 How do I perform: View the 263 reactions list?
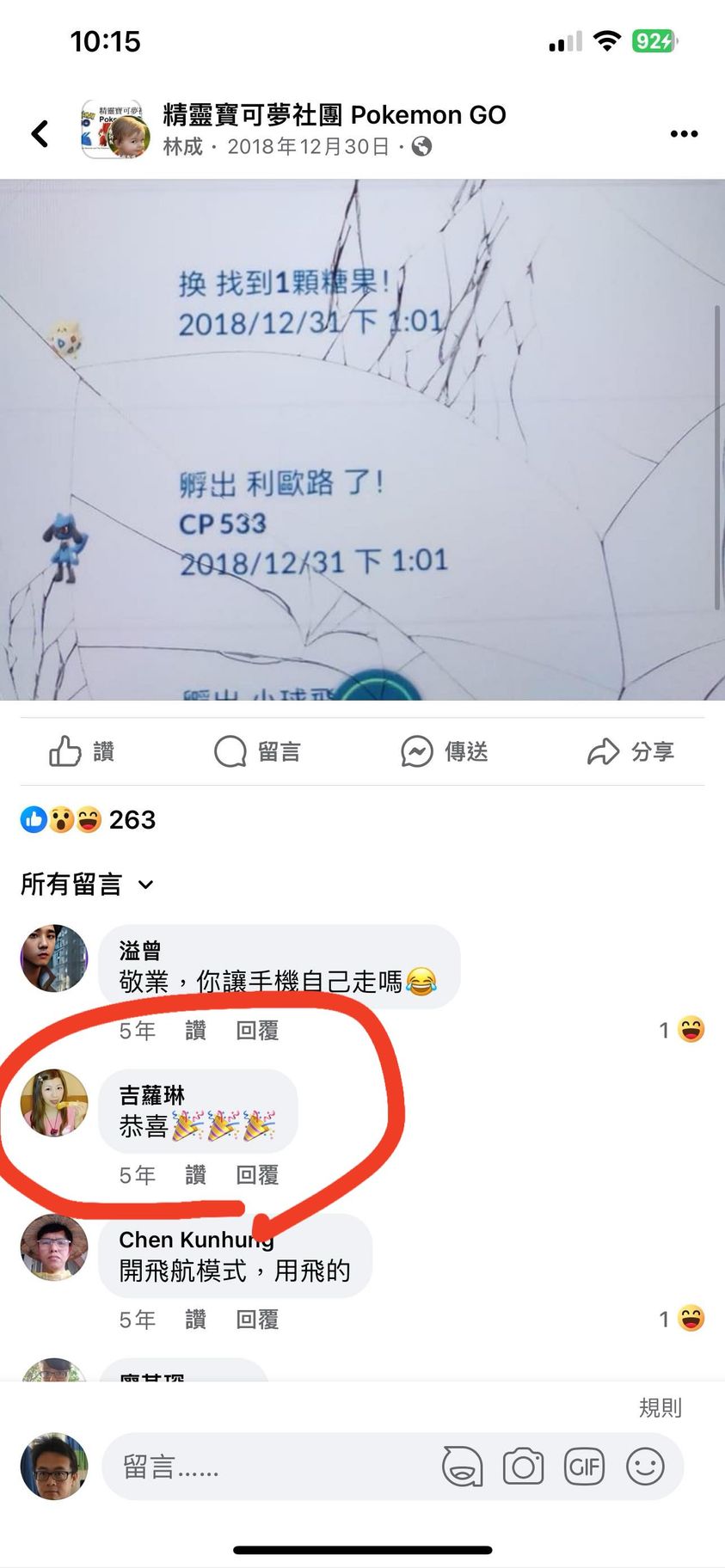pyautogui.click(x=89, y=819)
